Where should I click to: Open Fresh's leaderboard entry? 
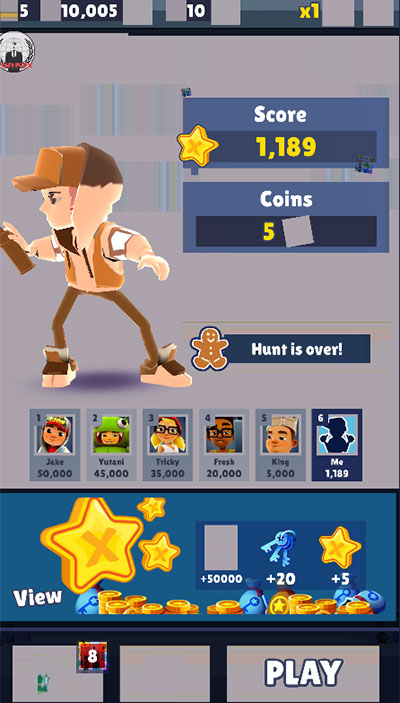pyautogui.click(x=224, y=445)
